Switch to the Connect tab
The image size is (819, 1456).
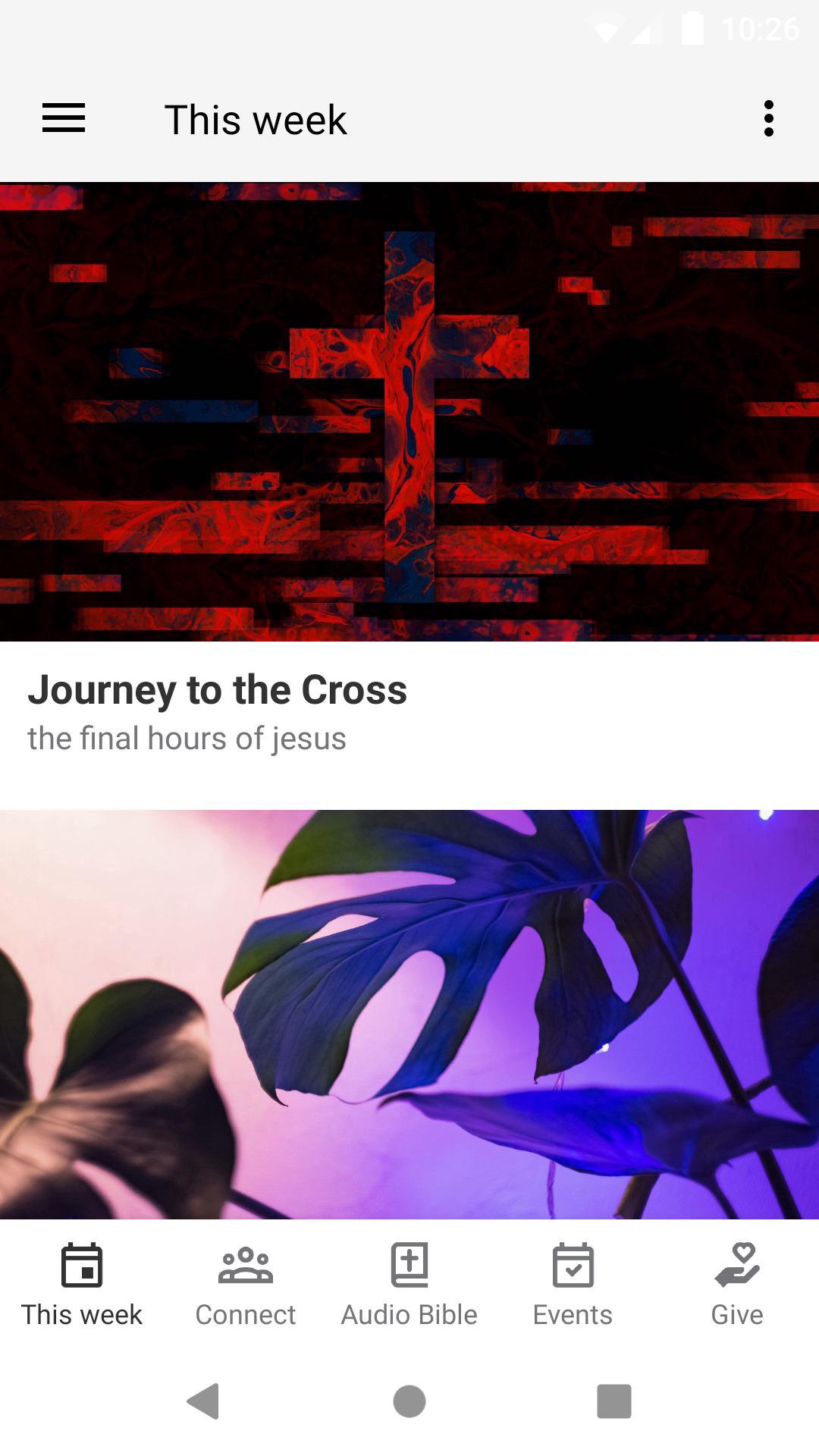click(246, 1285)
